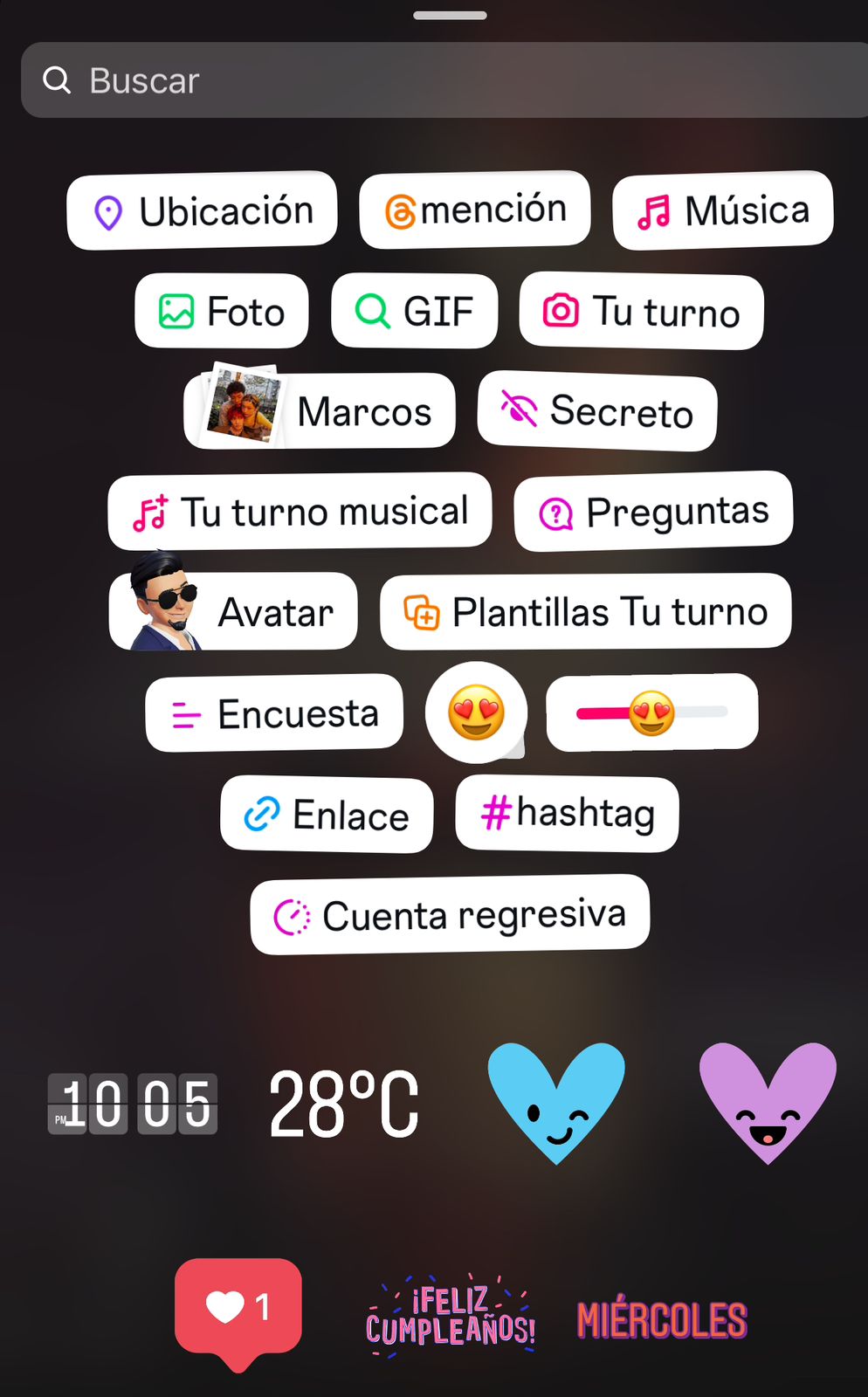
Task: Add the 28°C temperature sticker
Action: point(344,1105)
